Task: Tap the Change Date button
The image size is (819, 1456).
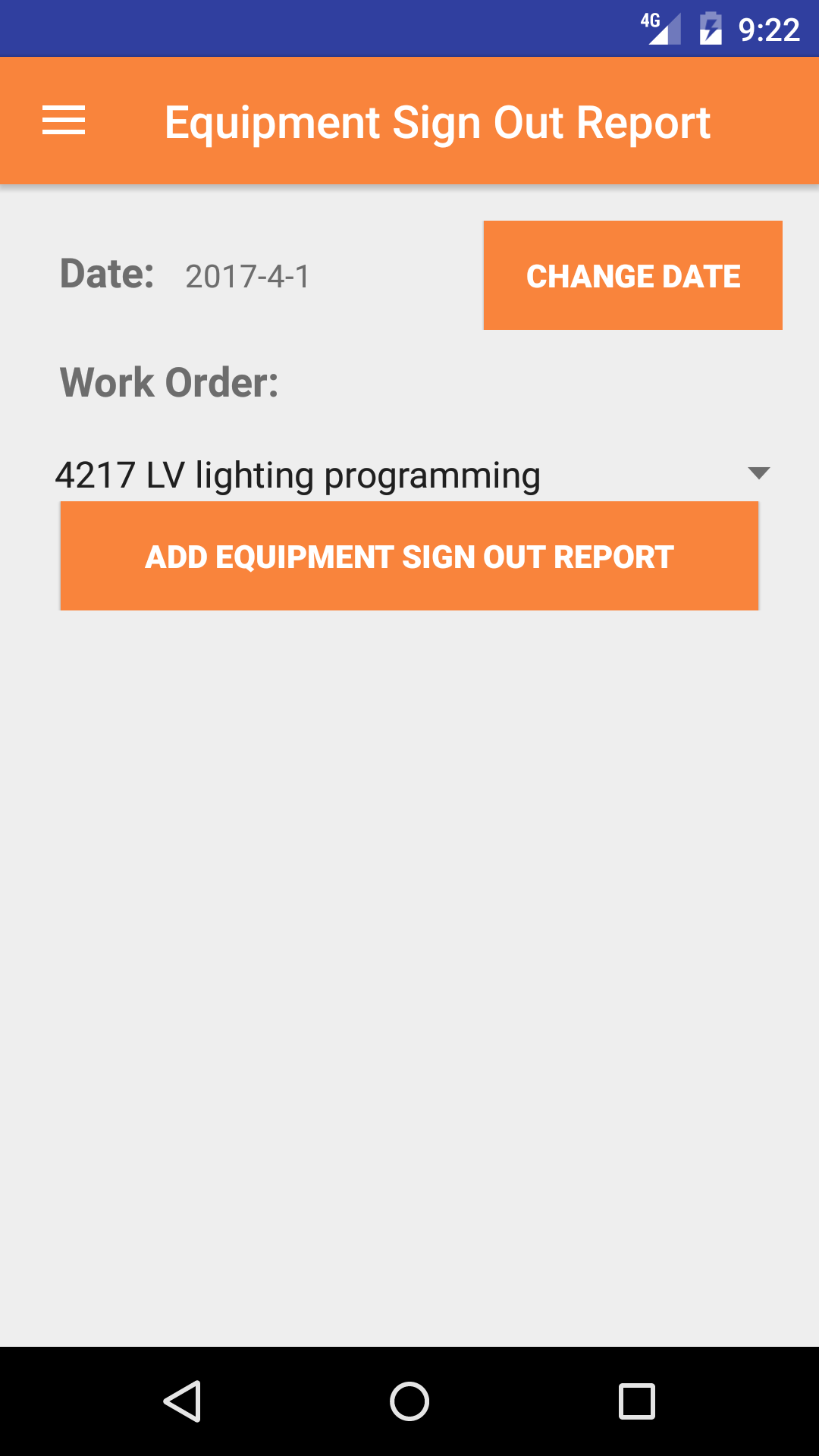Action: [x=632, y=275]
